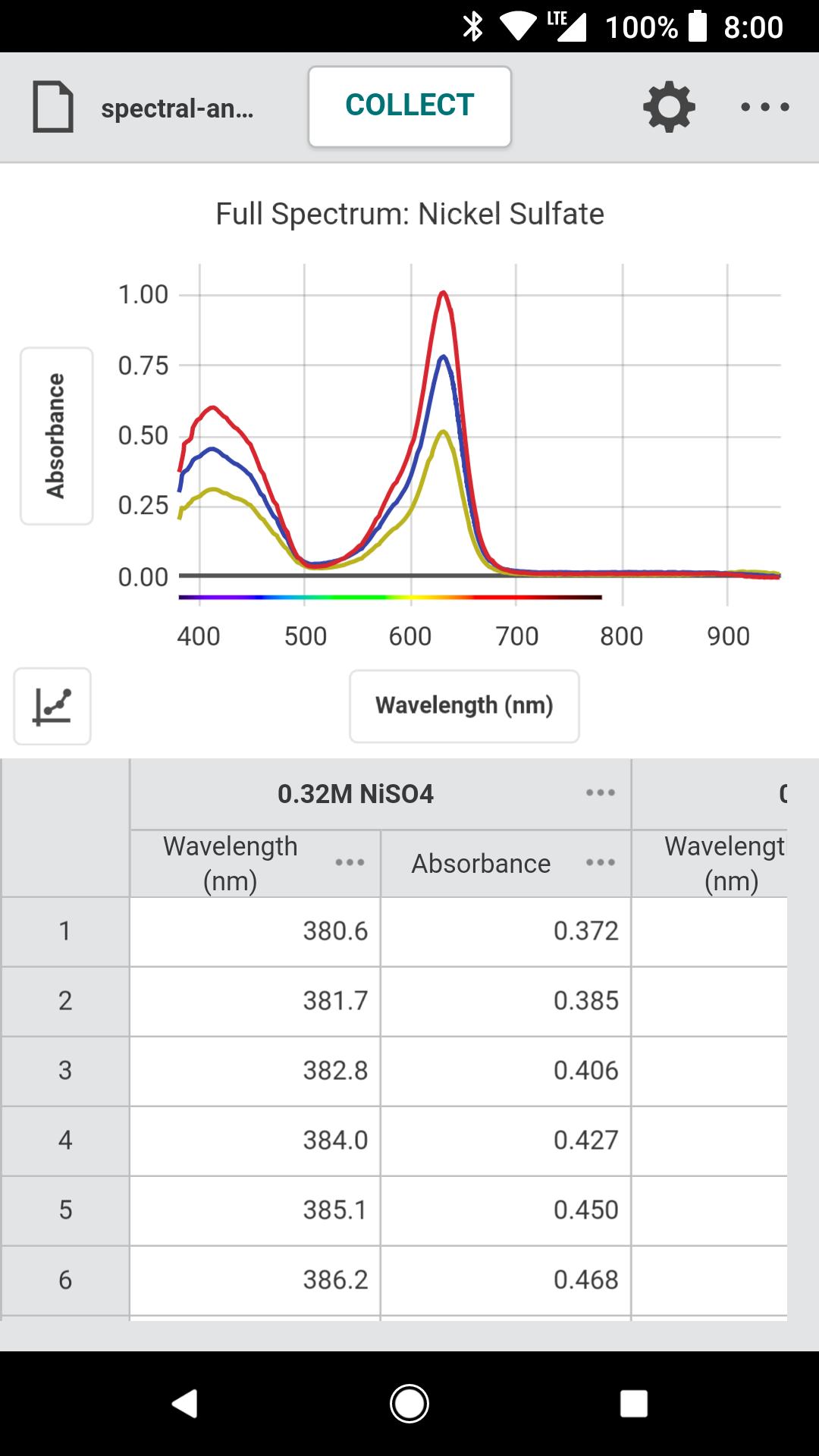Select the wavelength cell showing 380.6
Image resolution: width=819 pixels, height=1456 pixels.
coord(254,931)
